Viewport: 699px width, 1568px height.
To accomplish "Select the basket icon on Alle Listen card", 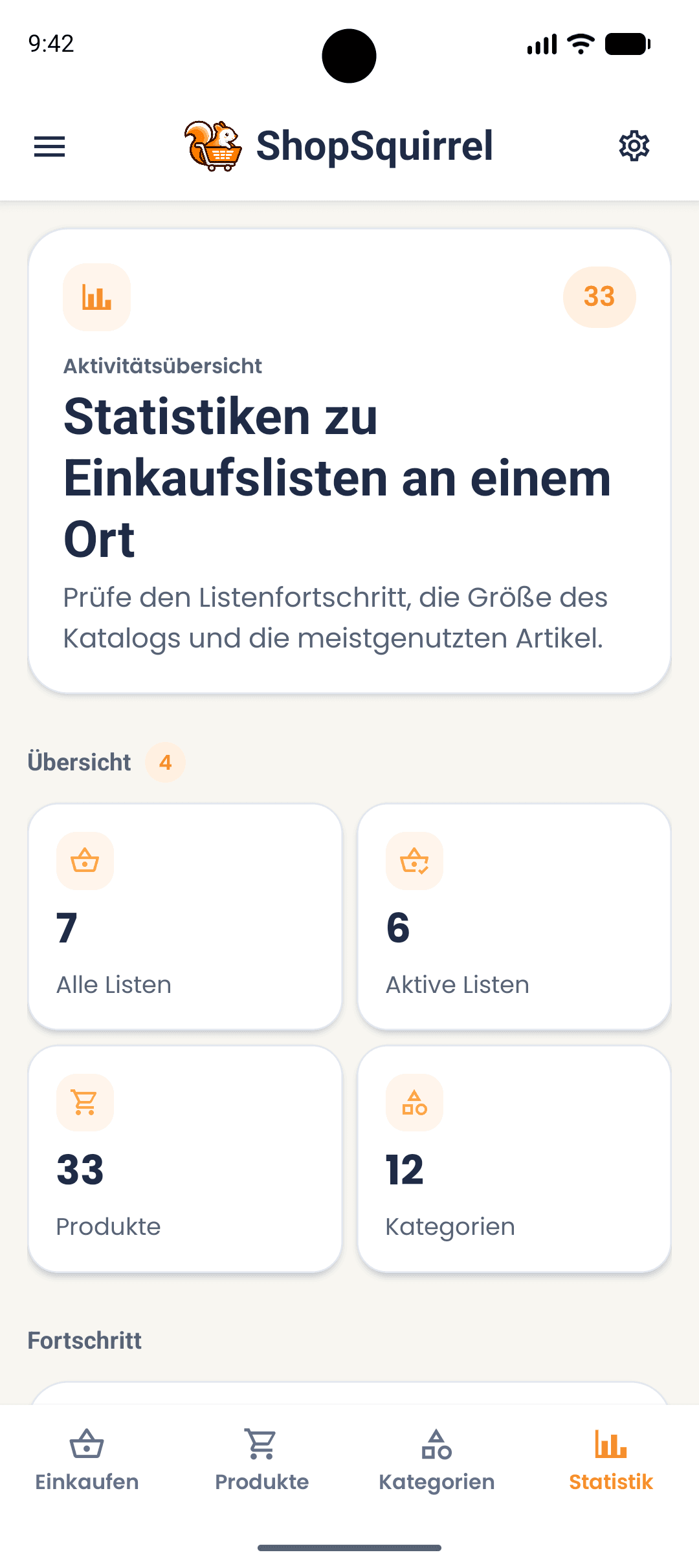I will point(85,861).
